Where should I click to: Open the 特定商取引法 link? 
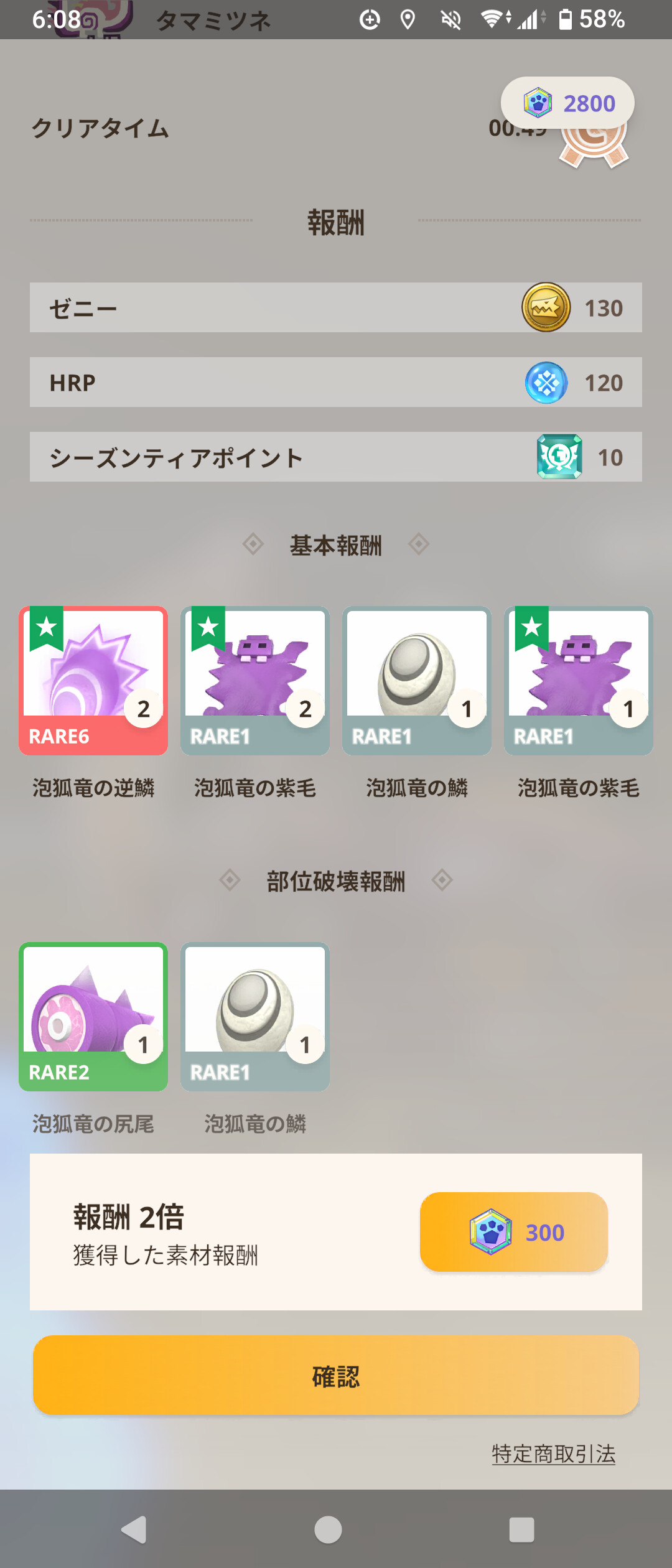coord(553,1454)
